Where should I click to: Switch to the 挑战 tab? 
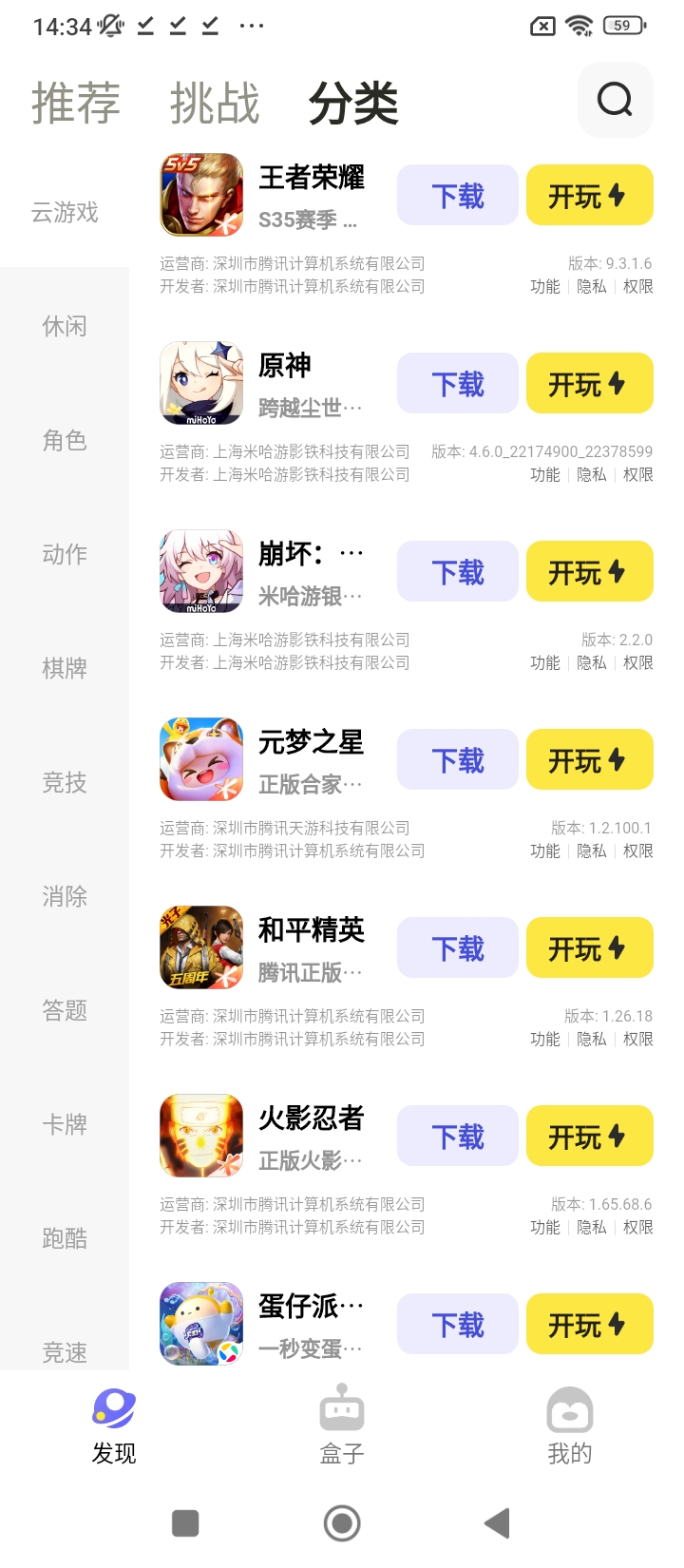point(215,103)
